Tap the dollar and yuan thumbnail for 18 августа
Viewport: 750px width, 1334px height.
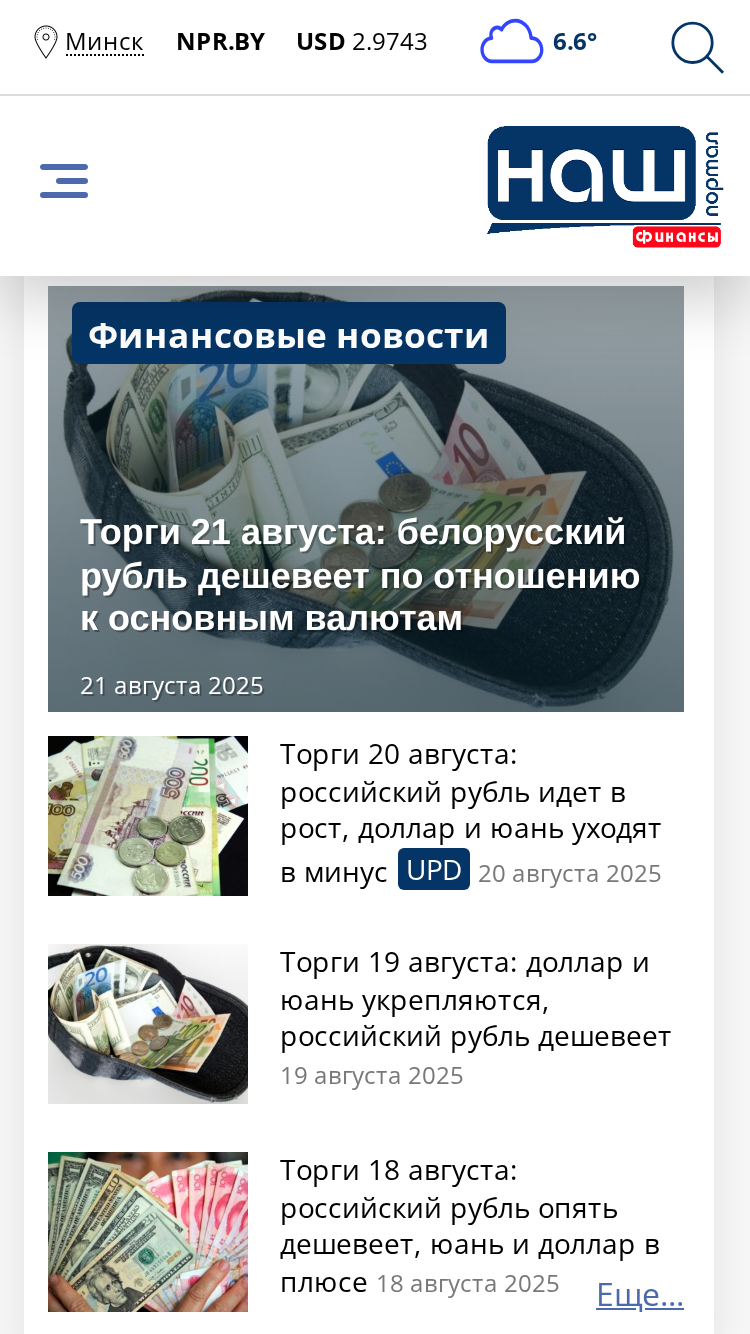[x=148, y=1232]
